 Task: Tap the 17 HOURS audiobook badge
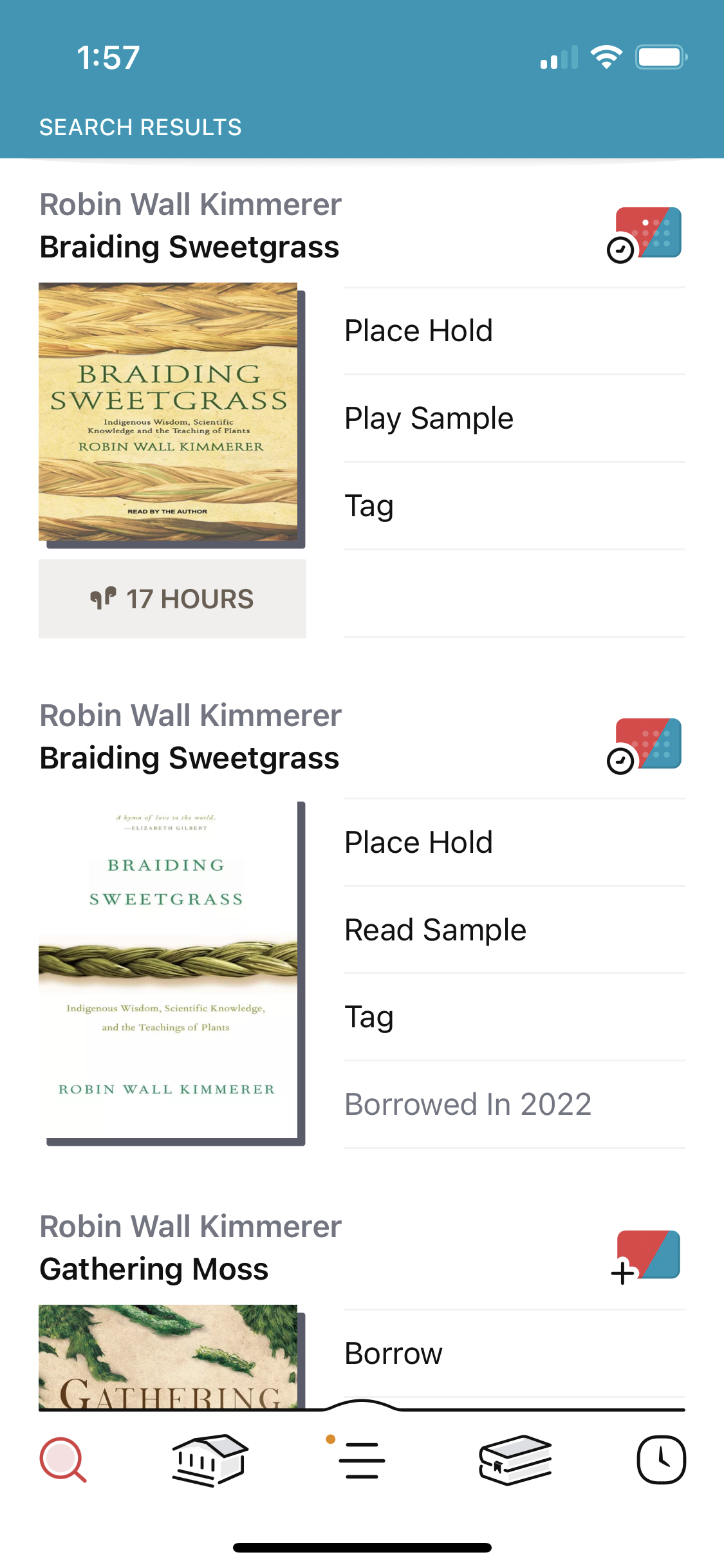point(172,598)
